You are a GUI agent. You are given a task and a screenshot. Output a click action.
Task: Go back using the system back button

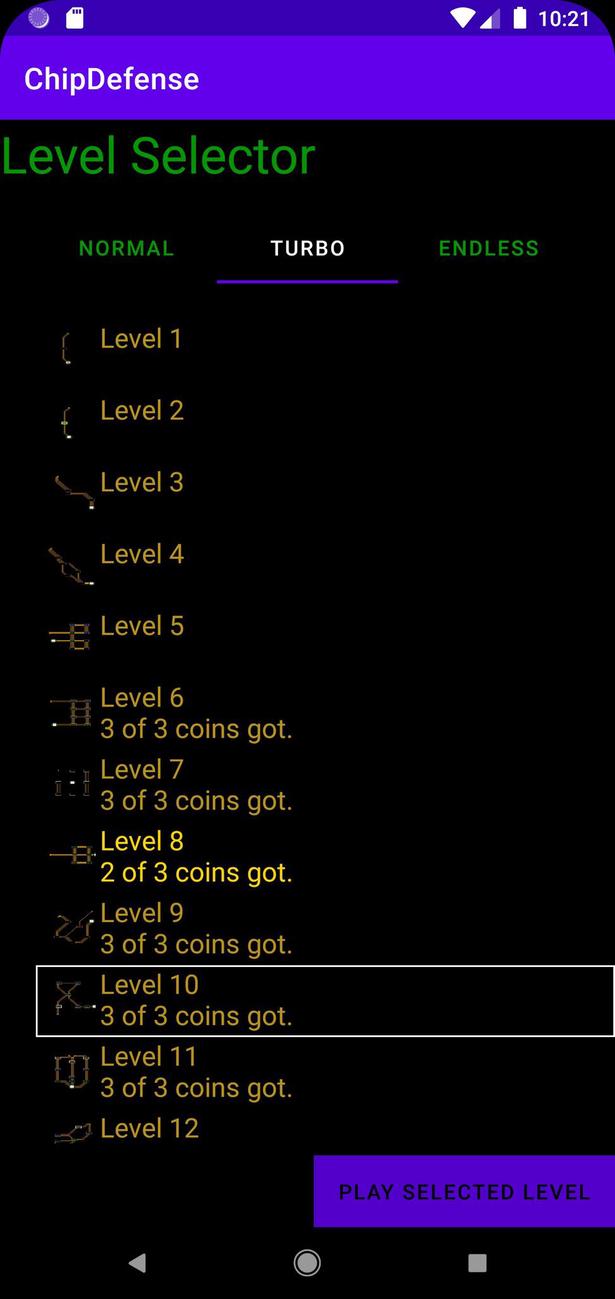(x=137, y=1263)
